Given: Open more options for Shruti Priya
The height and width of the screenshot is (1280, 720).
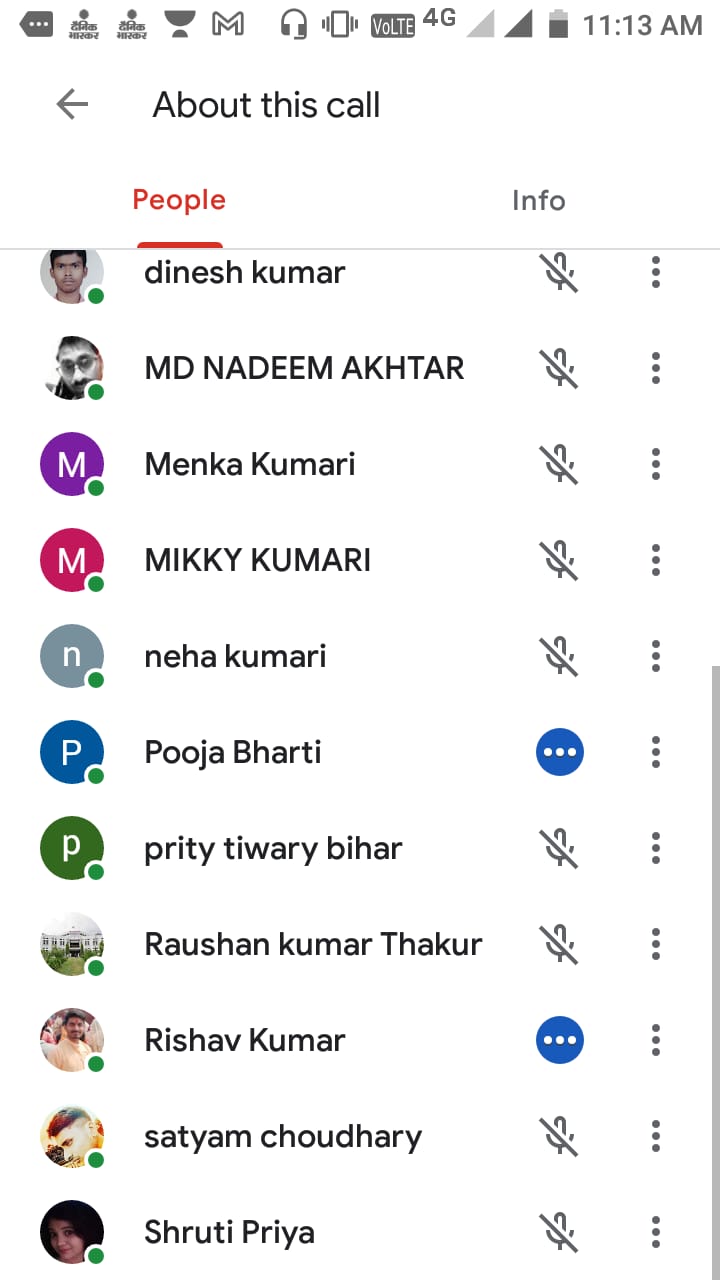Looking at the screenshot, I should pyautogui.click(x=656, y=1232).
